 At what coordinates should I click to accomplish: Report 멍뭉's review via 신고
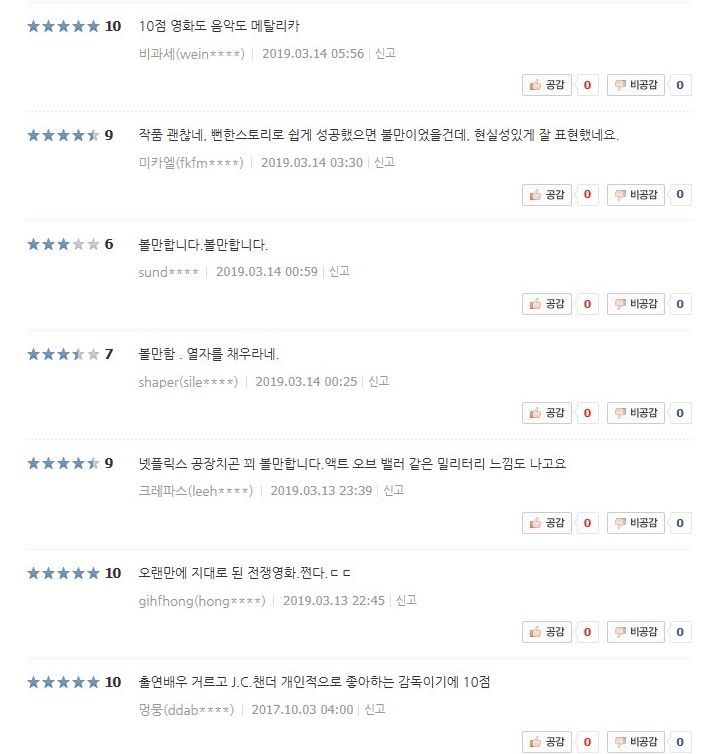375,709
